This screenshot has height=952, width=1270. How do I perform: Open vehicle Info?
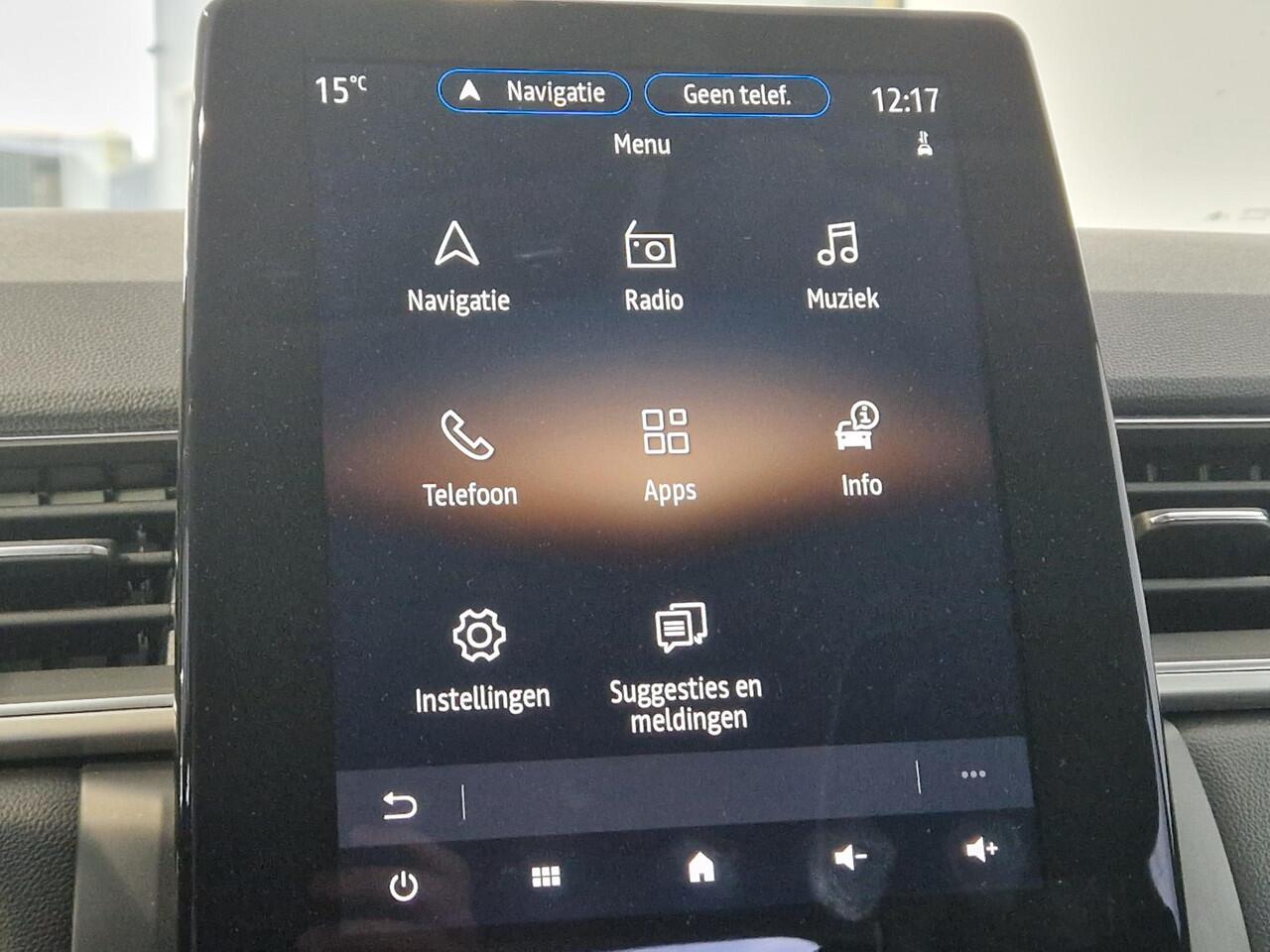[859, 449]
